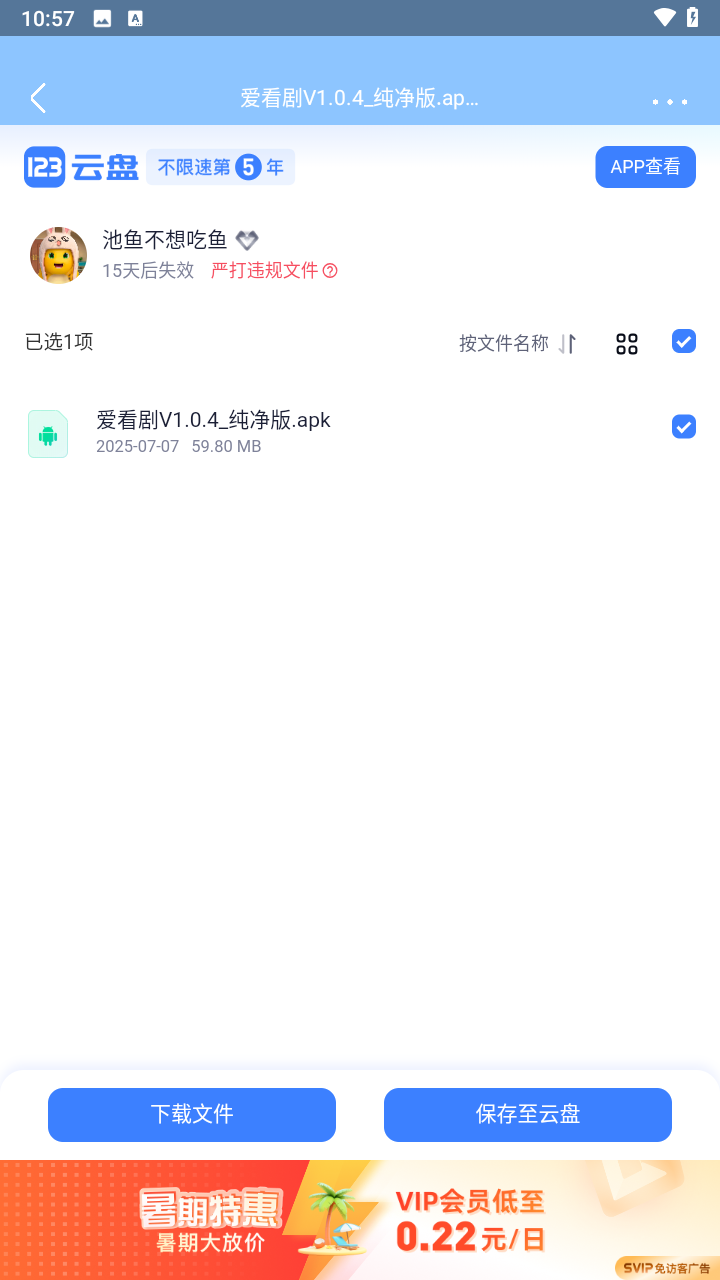Open 严打违规文件 notice

click(264, 270)
